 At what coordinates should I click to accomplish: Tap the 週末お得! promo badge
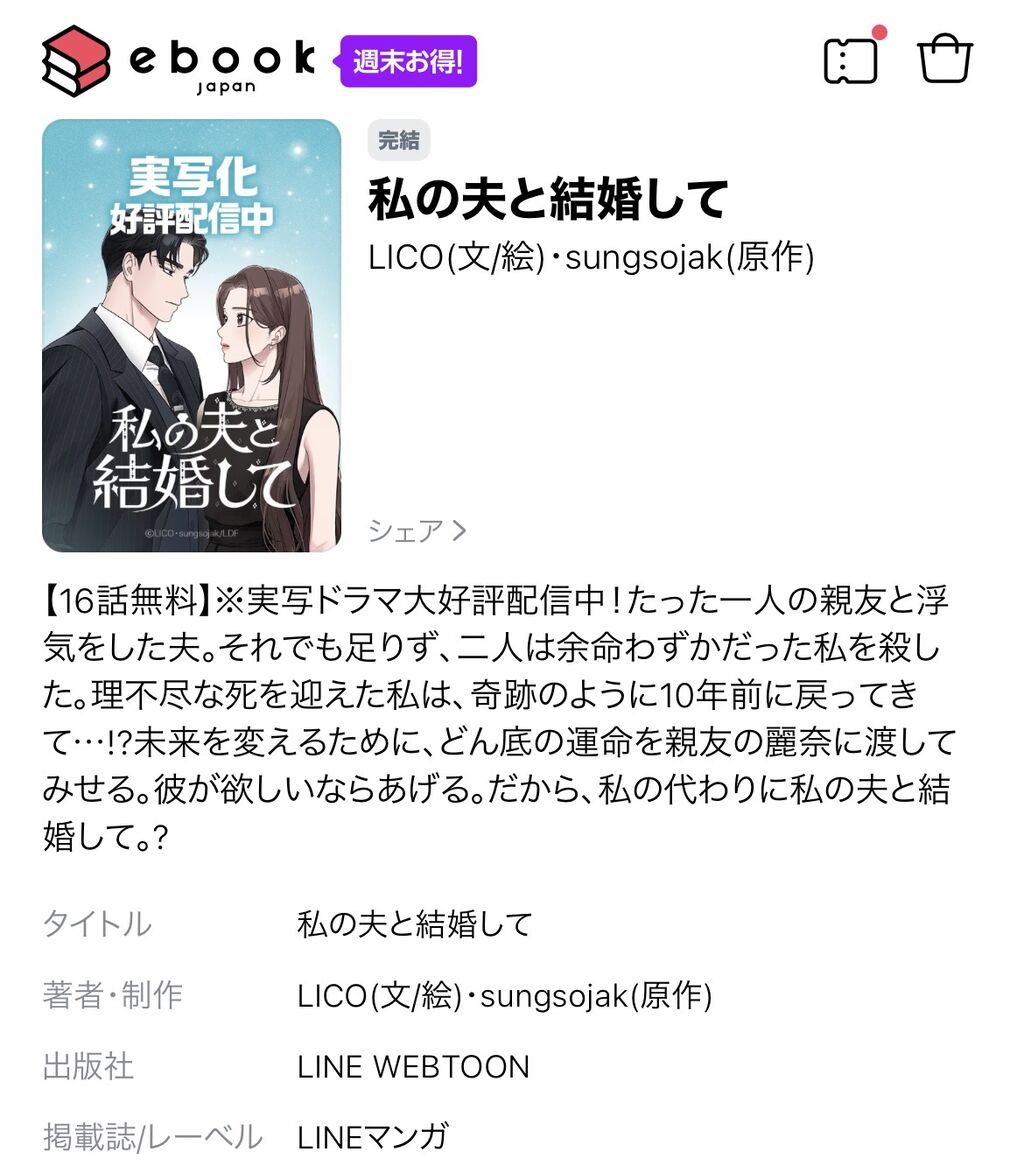[x=406, y=61]
